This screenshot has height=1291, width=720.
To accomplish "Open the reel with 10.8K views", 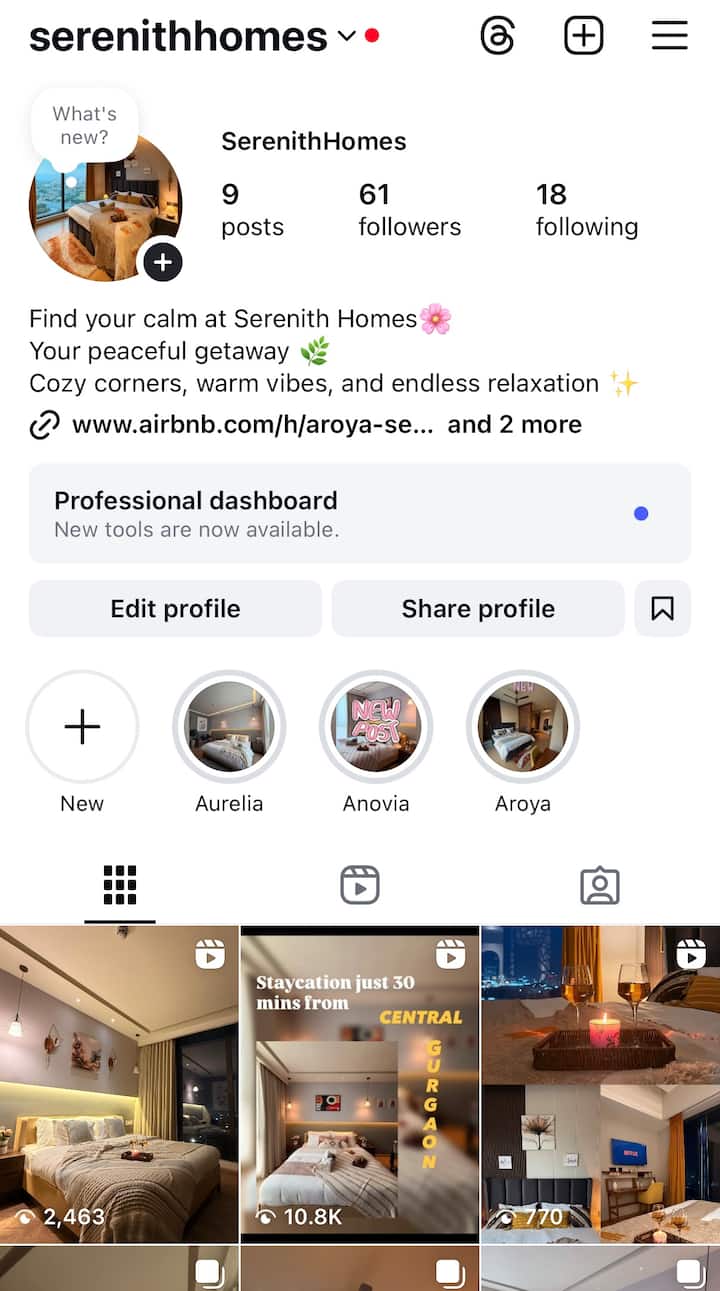I will 359,1085.
